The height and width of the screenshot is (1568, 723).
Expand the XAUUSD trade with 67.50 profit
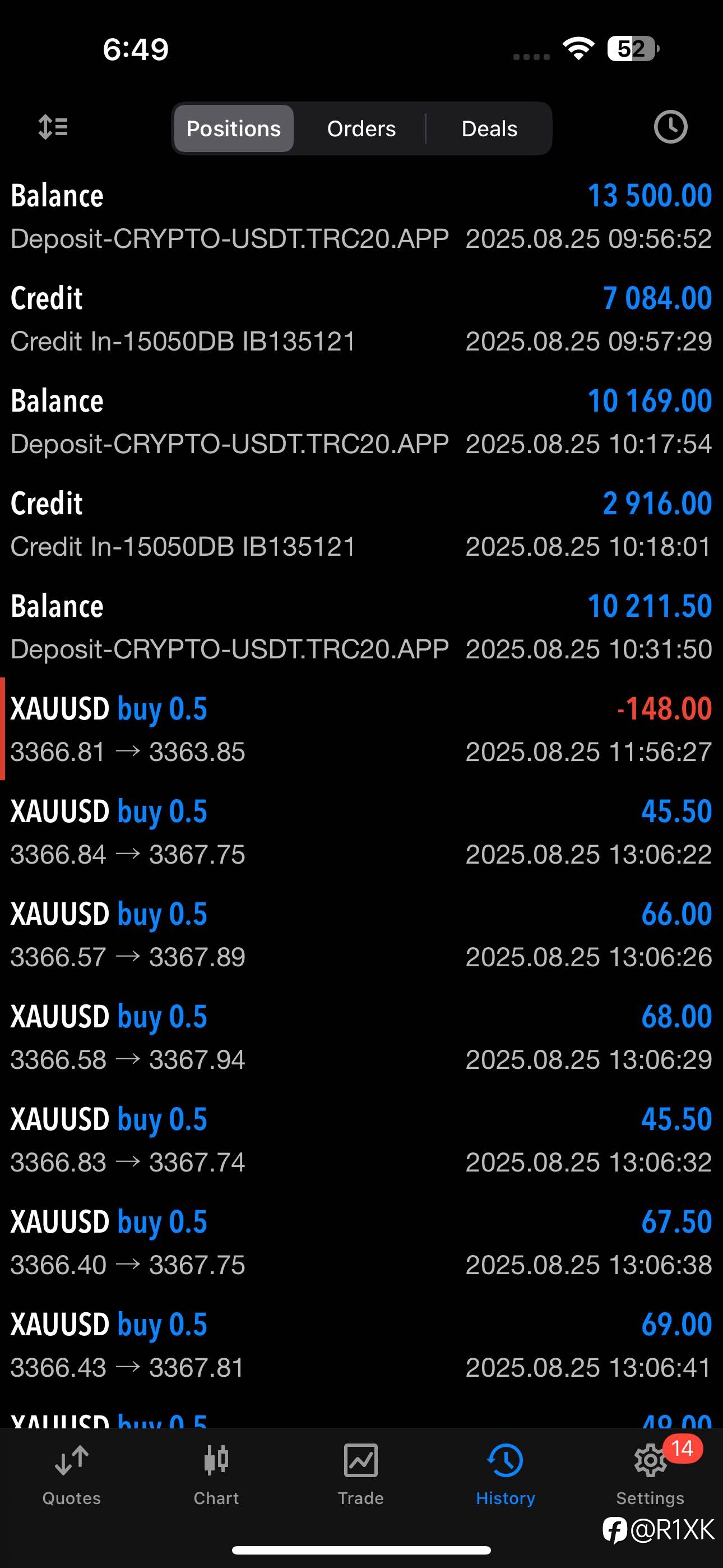coord(361,1242)
